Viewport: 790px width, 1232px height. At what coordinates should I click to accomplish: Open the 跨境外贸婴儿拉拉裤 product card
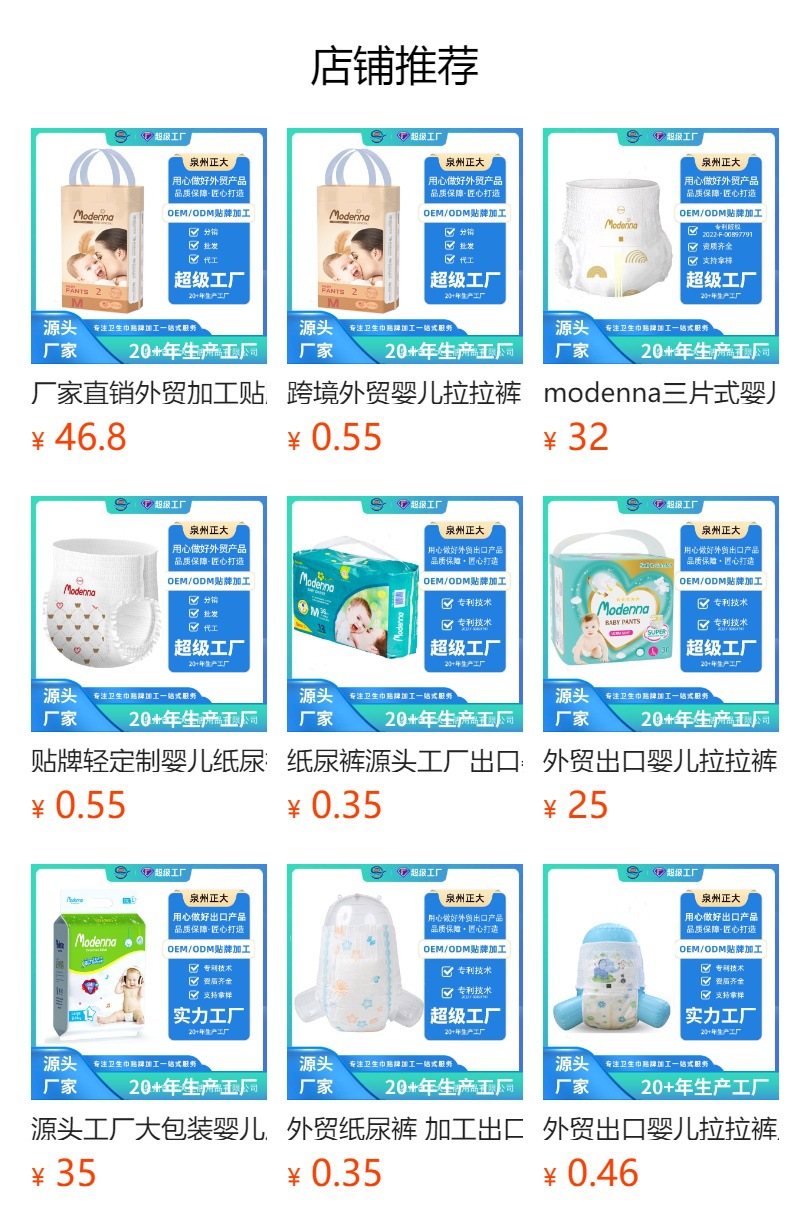pyautogui.click(x=405, y=246)
